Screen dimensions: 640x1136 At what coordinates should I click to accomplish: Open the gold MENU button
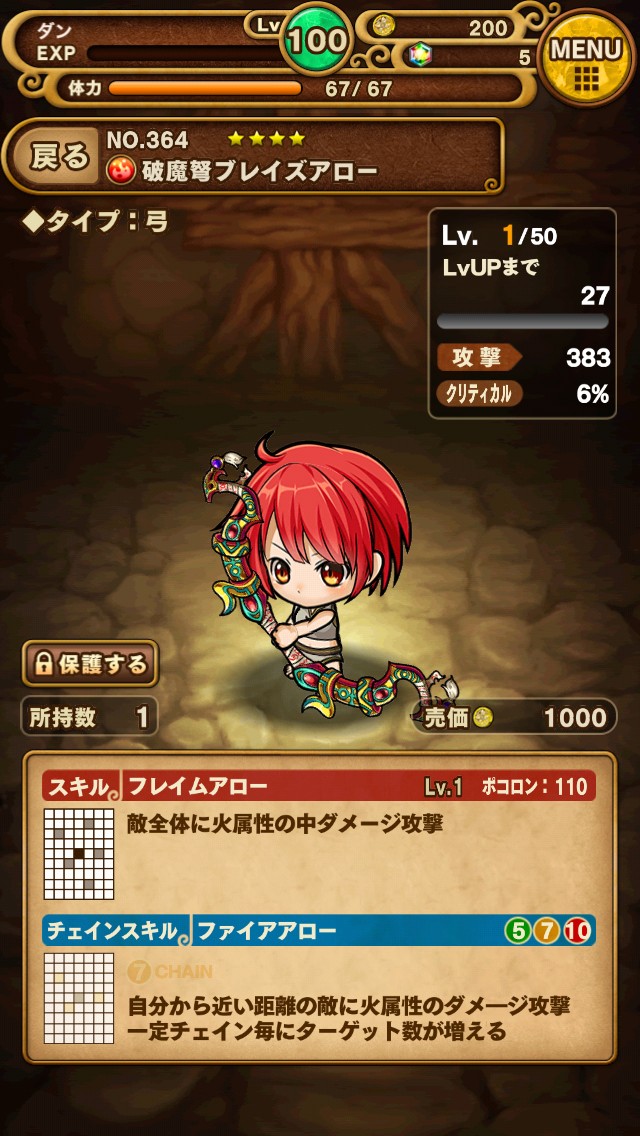click(x=586, y=55)
